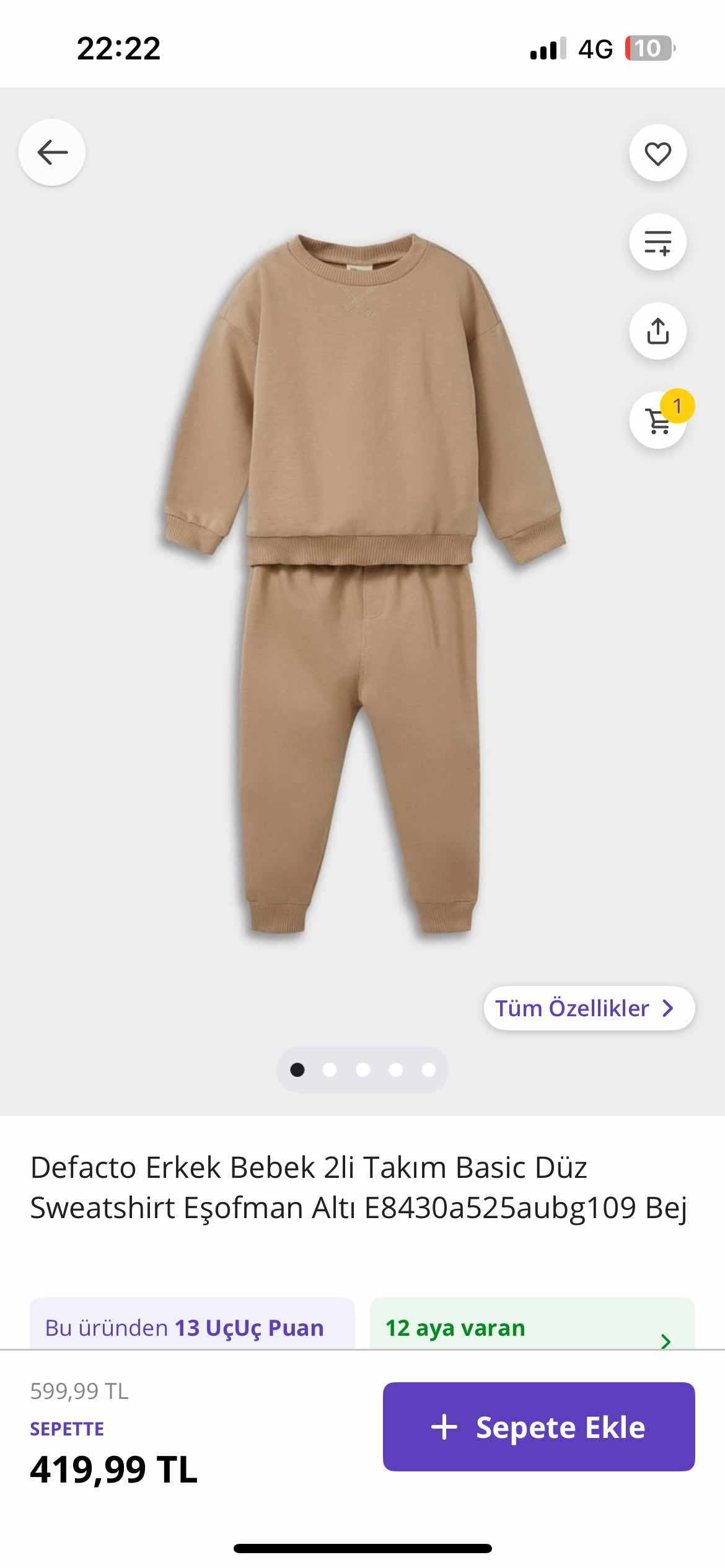The image size is (725, 1568).
Task: Add this product to a list
Action: tap(657, 242)
